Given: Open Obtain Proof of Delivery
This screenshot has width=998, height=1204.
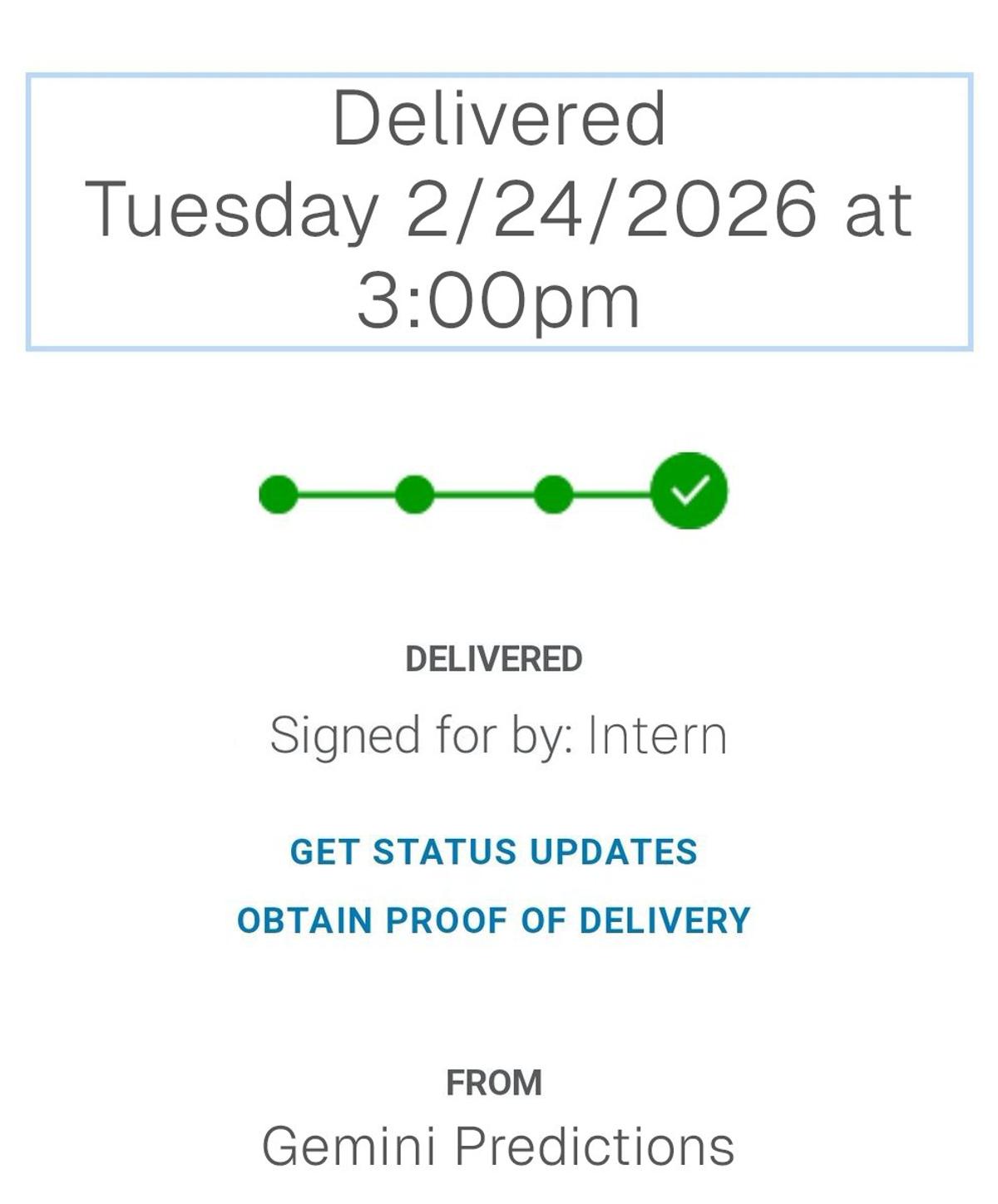Looking at the screenshot, I should (x=493, y=921).
